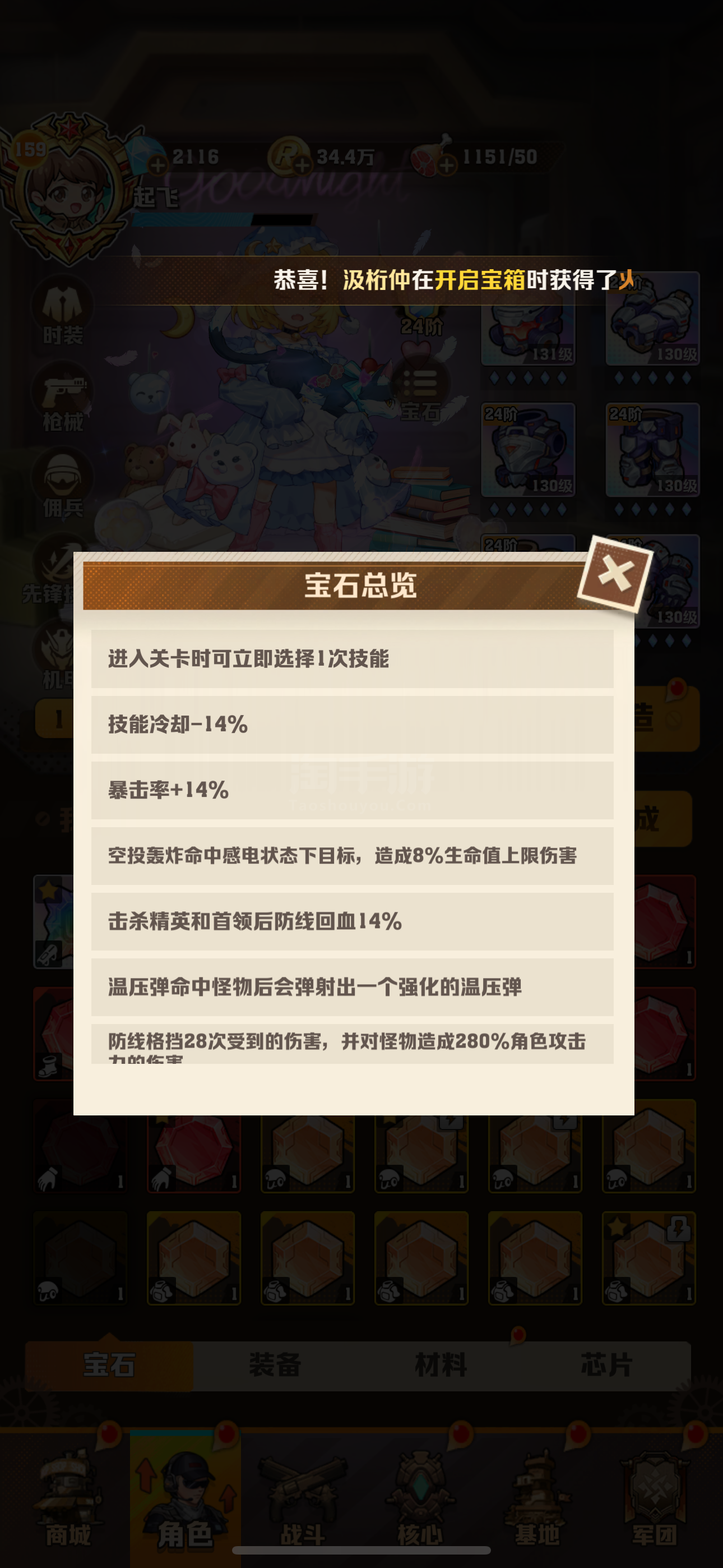
Task: Open the 战斗 section
Action: [x=303, y=1498]
